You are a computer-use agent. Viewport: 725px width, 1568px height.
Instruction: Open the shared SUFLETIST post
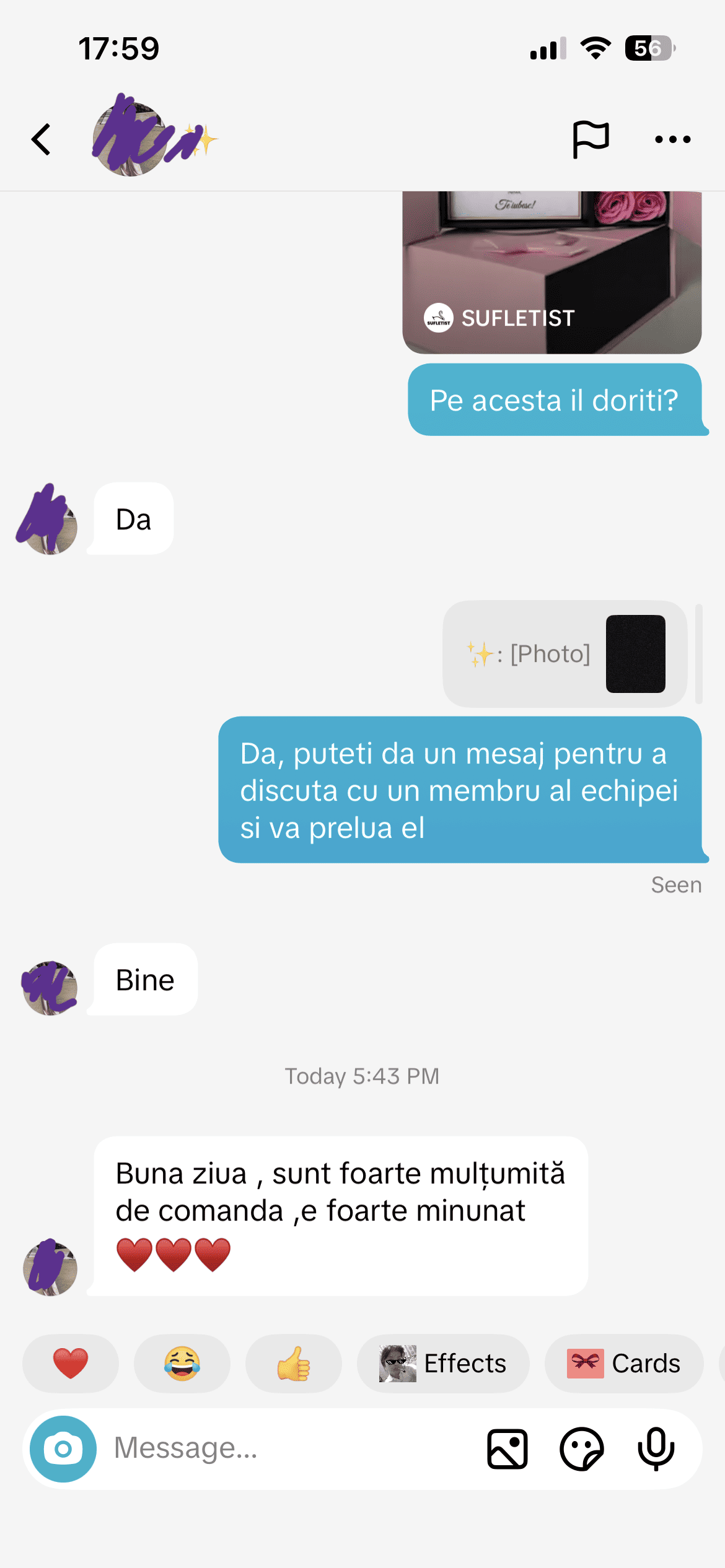[x=551, y=272]
